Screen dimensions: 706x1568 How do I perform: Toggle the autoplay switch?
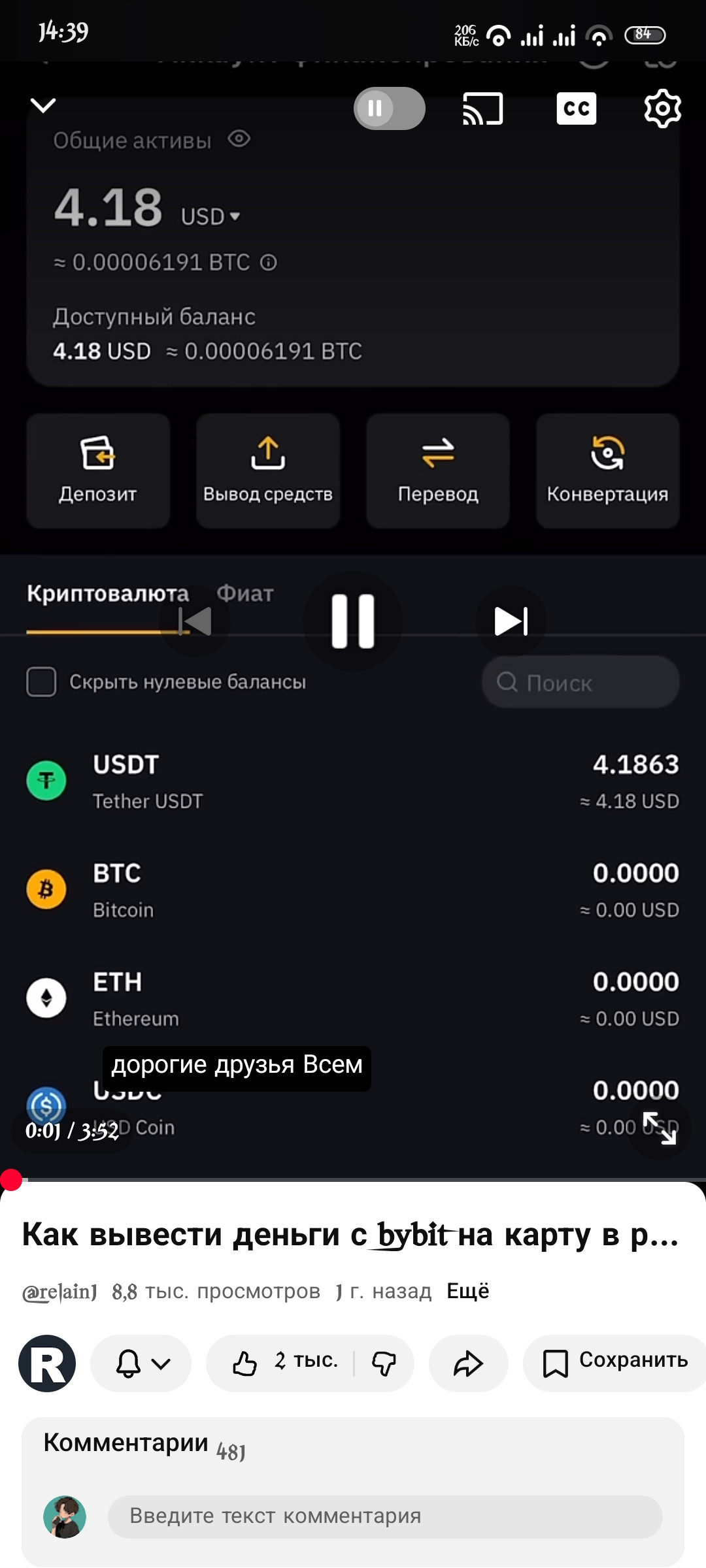(389, 108)
